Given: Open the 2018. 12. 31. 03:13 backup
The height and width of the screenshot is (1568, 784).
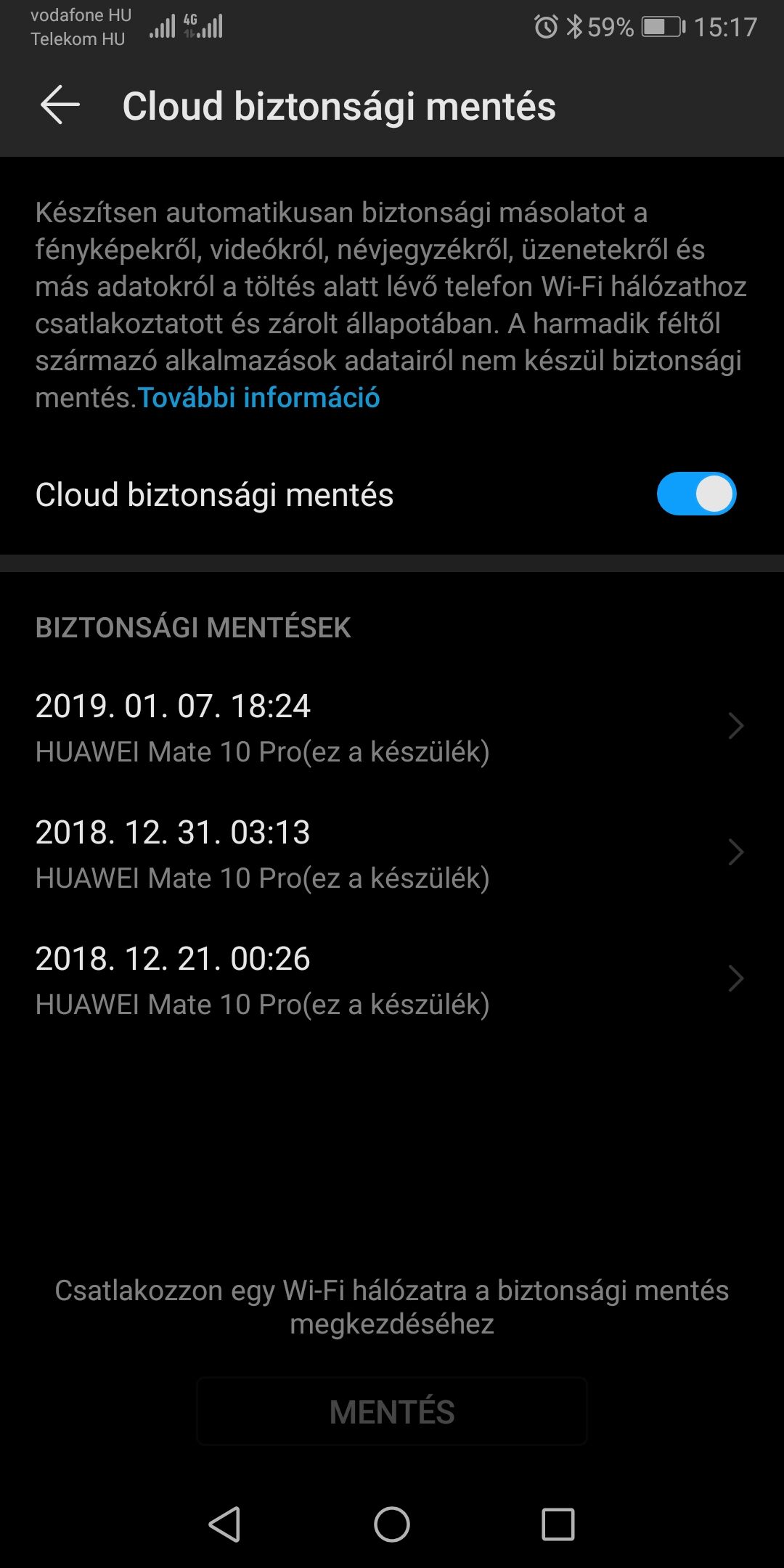Looking at the screenshot, I should pyautogui.click(x=392, y=854).
